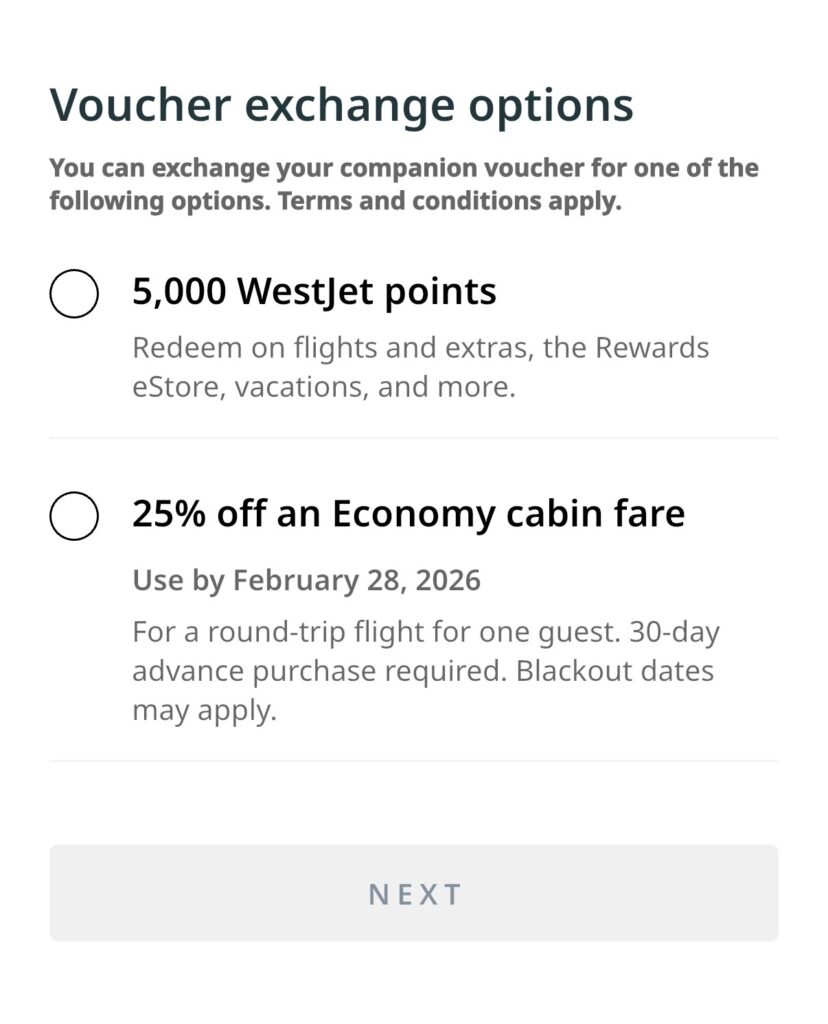Tap NEXT to continue
828x1024 pixels.
tap(414, 894)
